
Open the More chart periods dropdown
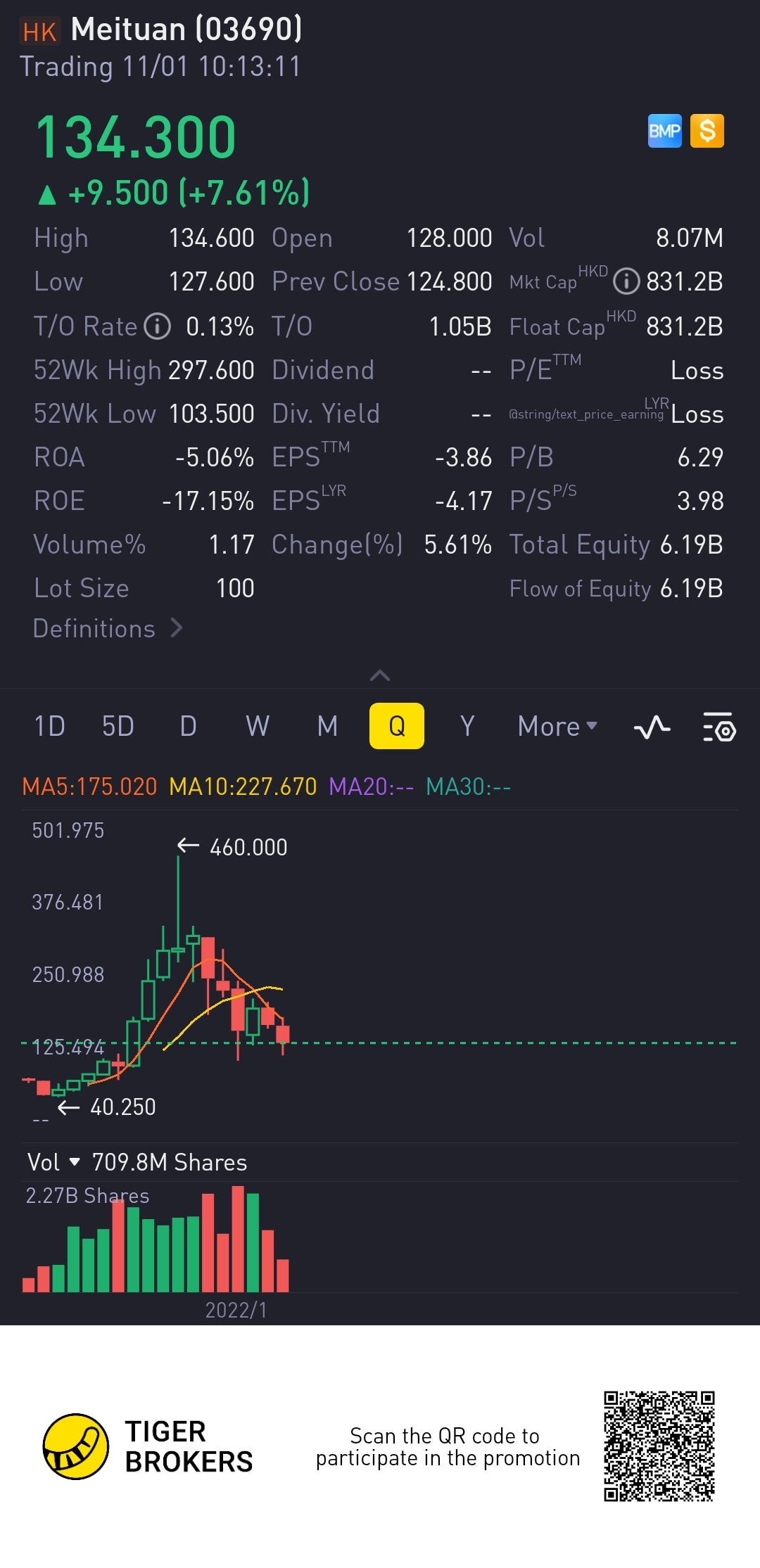[557, 726]
